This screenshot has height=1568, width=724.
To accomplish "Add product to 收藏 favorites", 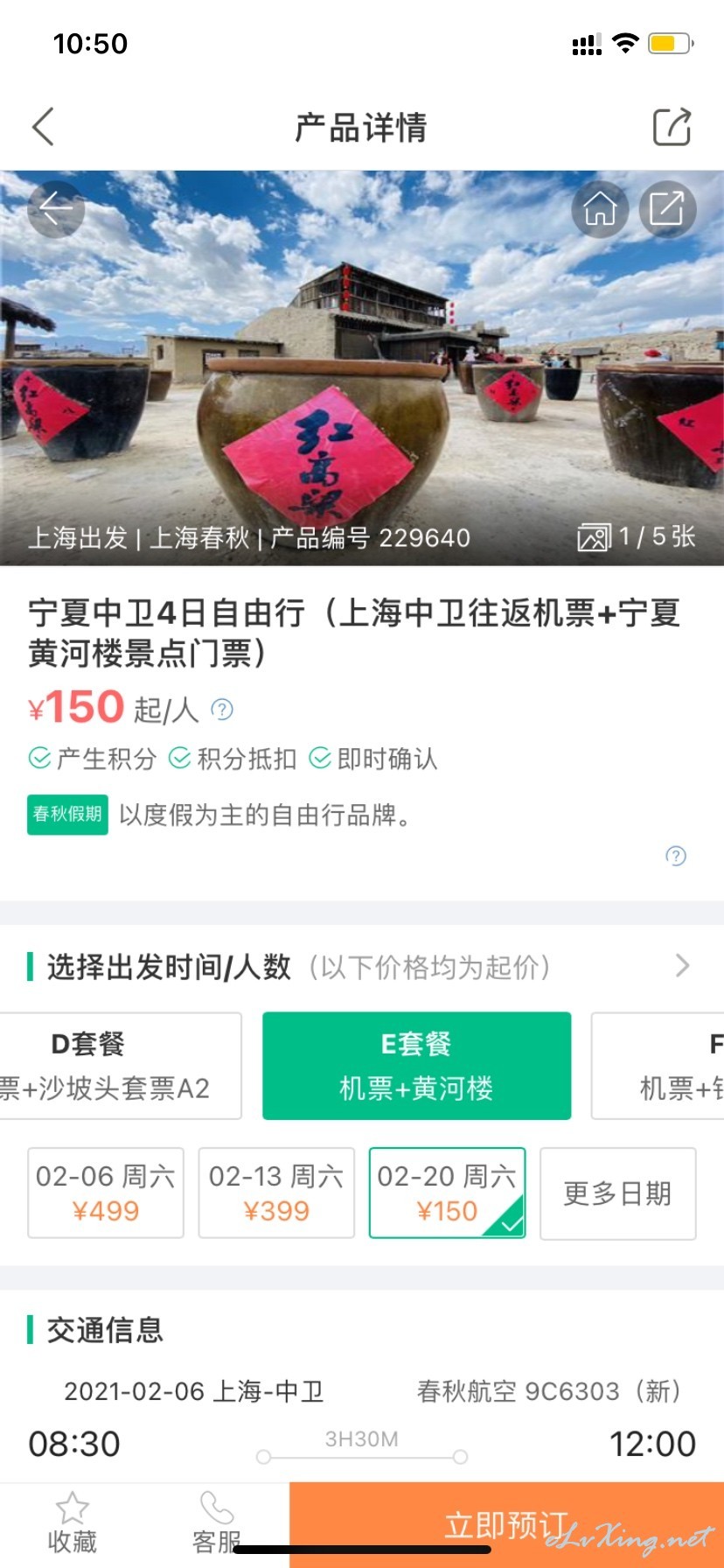I will (73, 1523).
